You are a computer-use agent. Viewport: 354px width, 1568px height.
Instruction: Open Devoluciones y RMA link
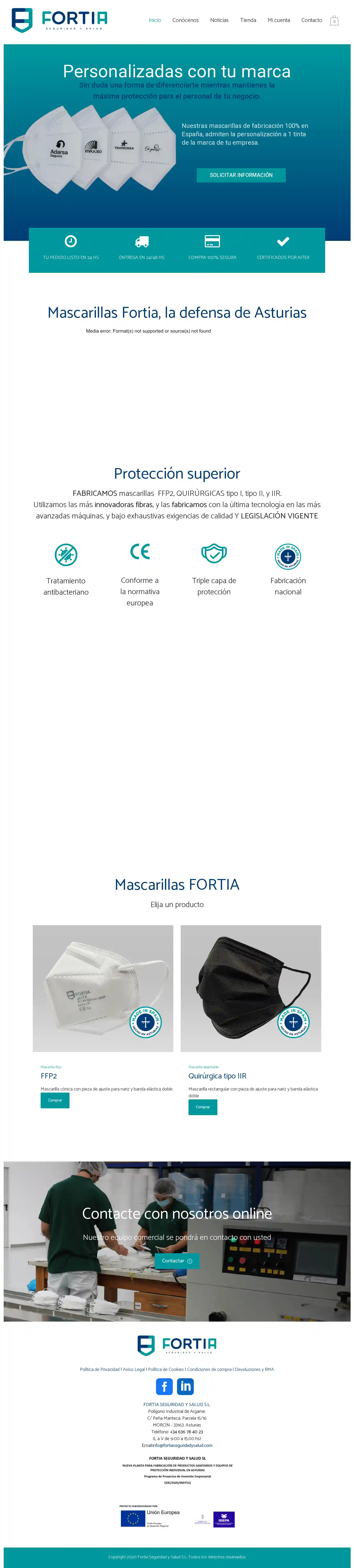pos(254,1369)
